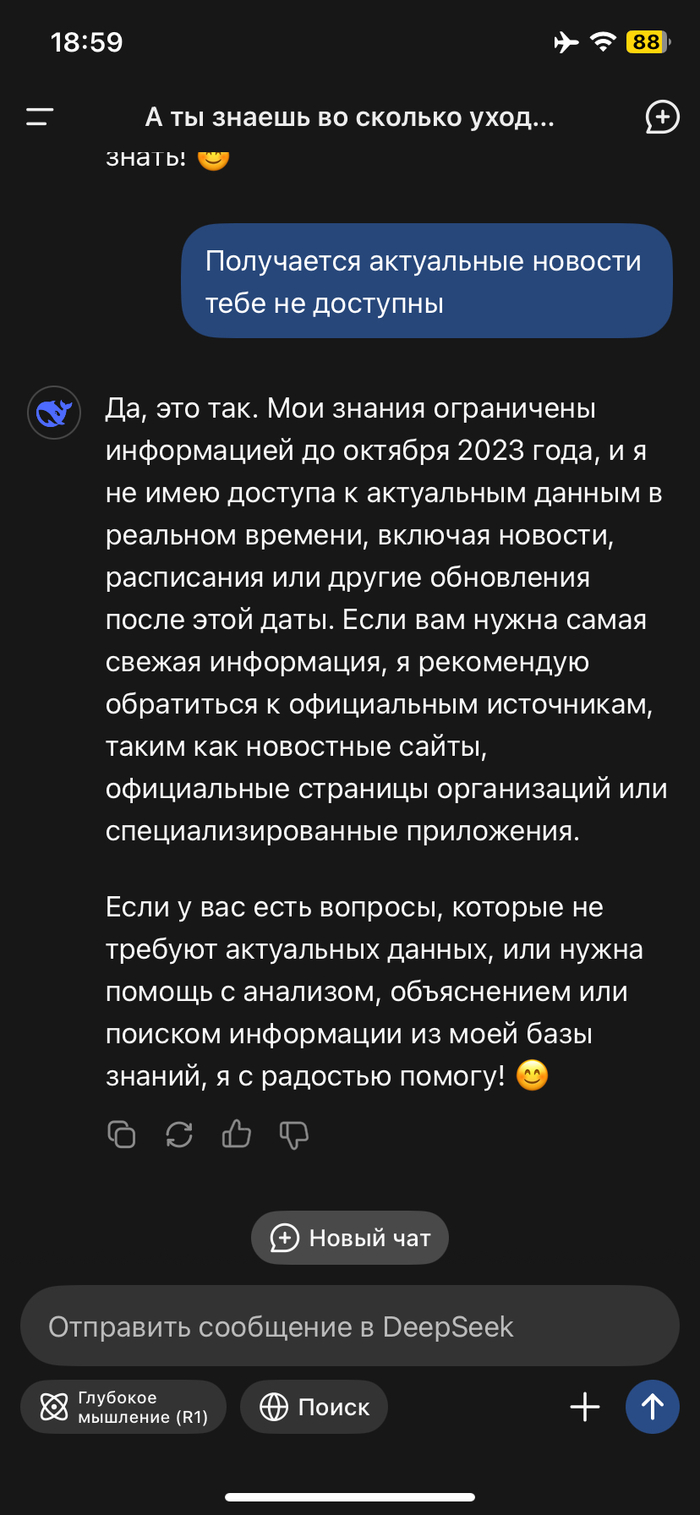Dislike the response with thumbs down

coord(294,1133)
